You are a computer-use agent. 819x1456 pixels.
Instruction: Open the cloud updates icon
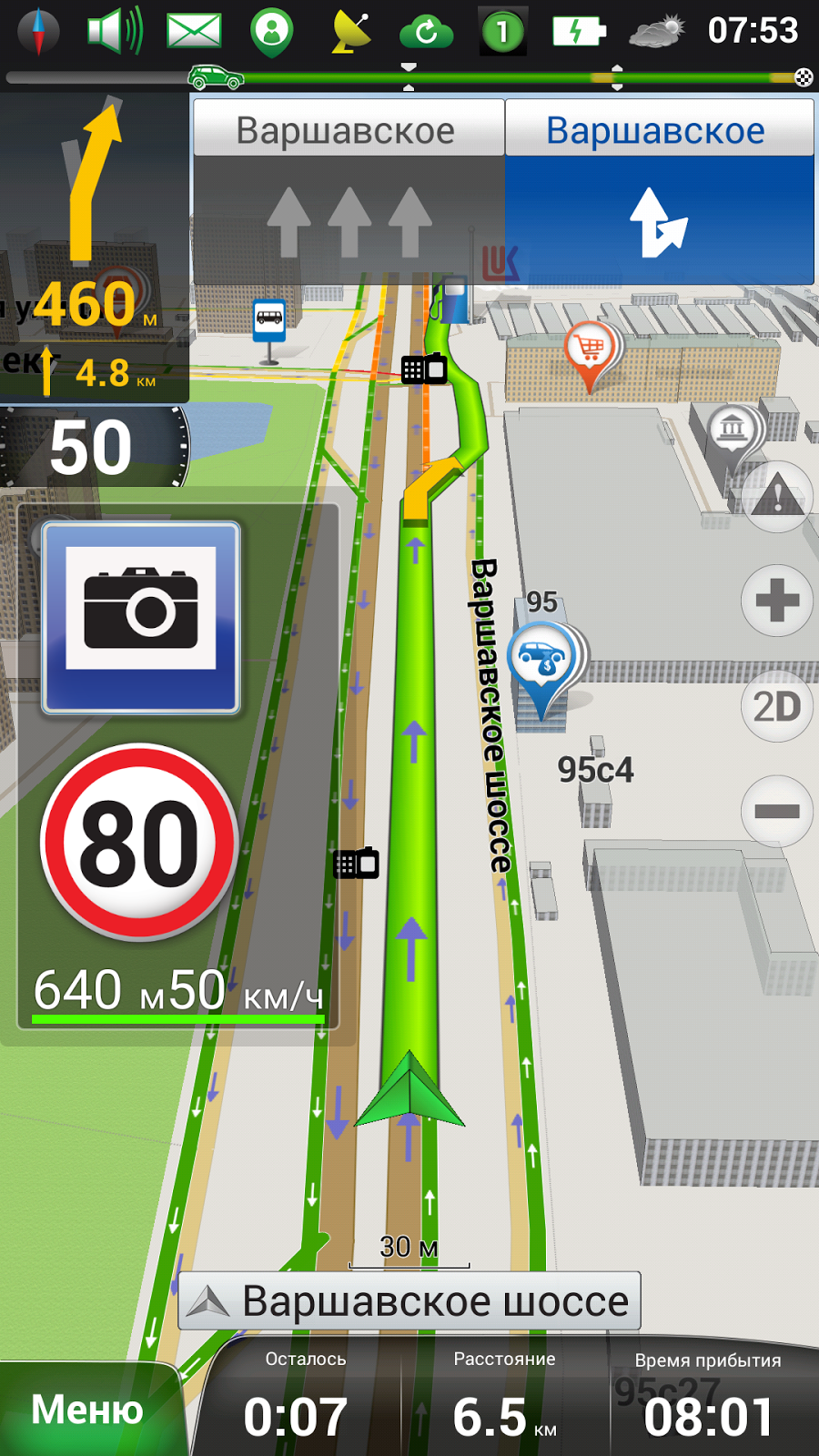pos(426,33)
